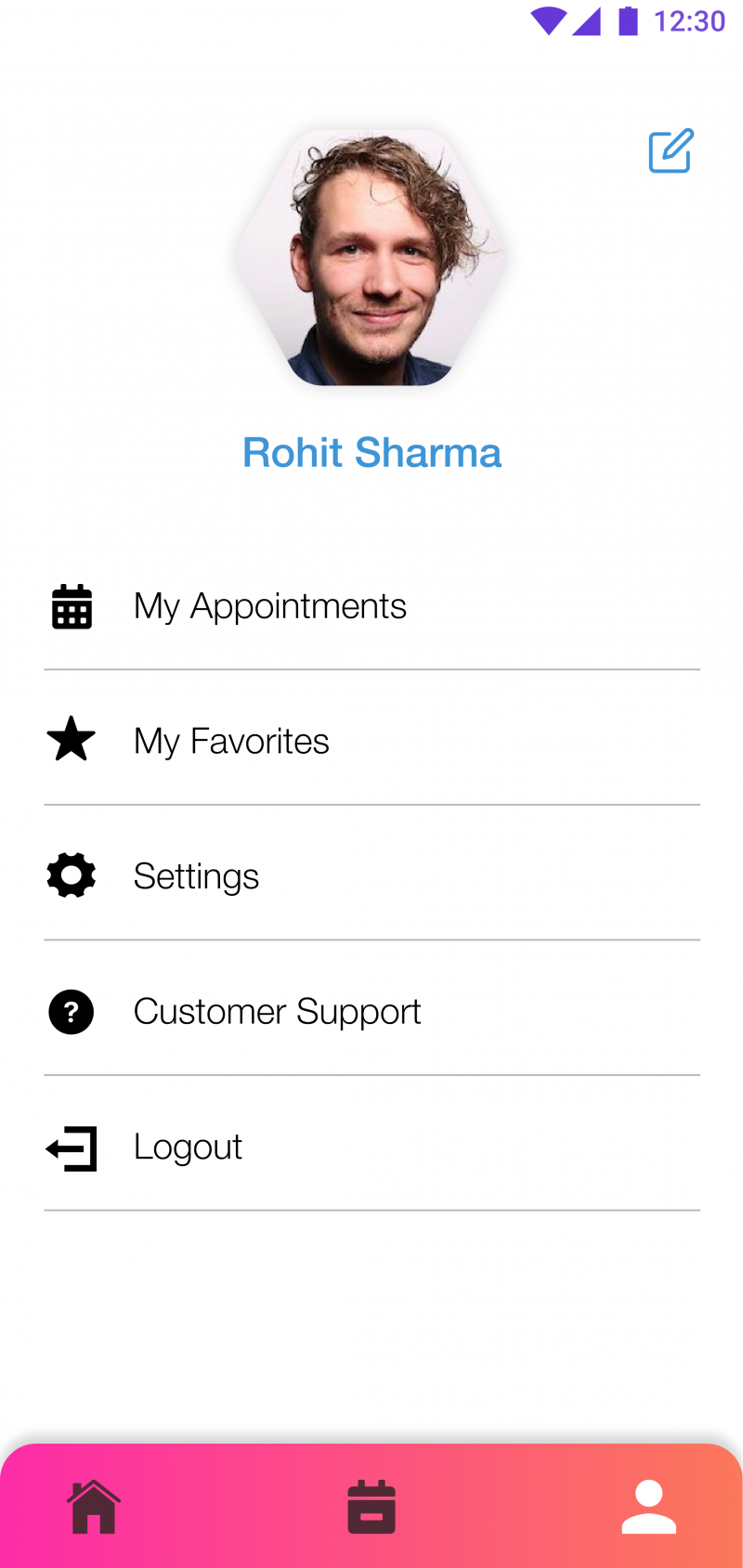Viewport: 743px width, 1568px height.
Task: Open the My Favorites list
Action: [x=231, y=742]
